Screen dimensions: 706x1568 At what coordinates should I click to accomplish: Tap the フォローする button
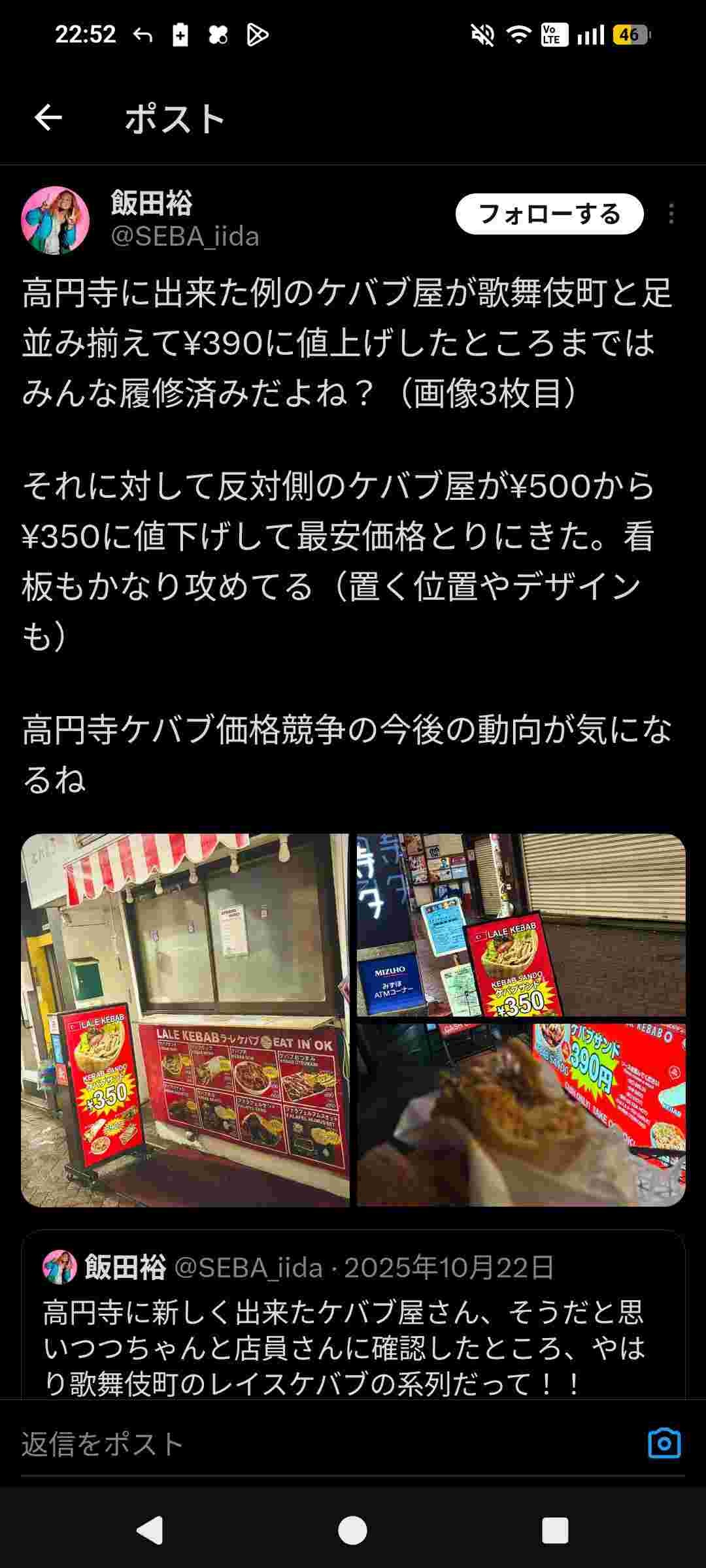(x=549, y=214)
